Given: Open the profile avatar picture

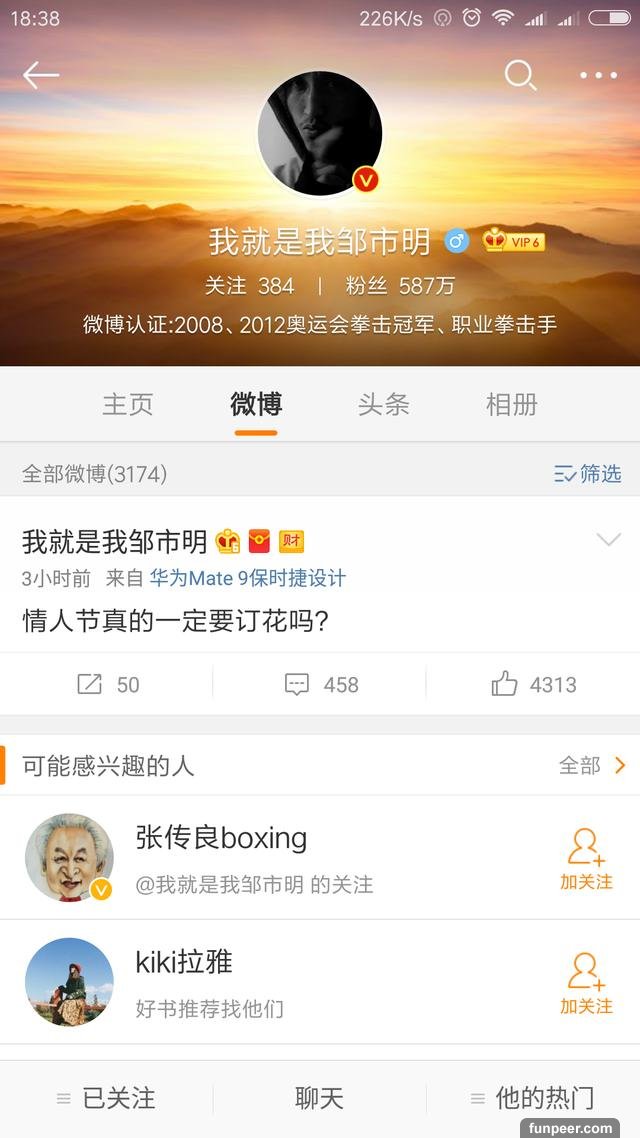Looking at the screenshot, I should tap(320, 133).
